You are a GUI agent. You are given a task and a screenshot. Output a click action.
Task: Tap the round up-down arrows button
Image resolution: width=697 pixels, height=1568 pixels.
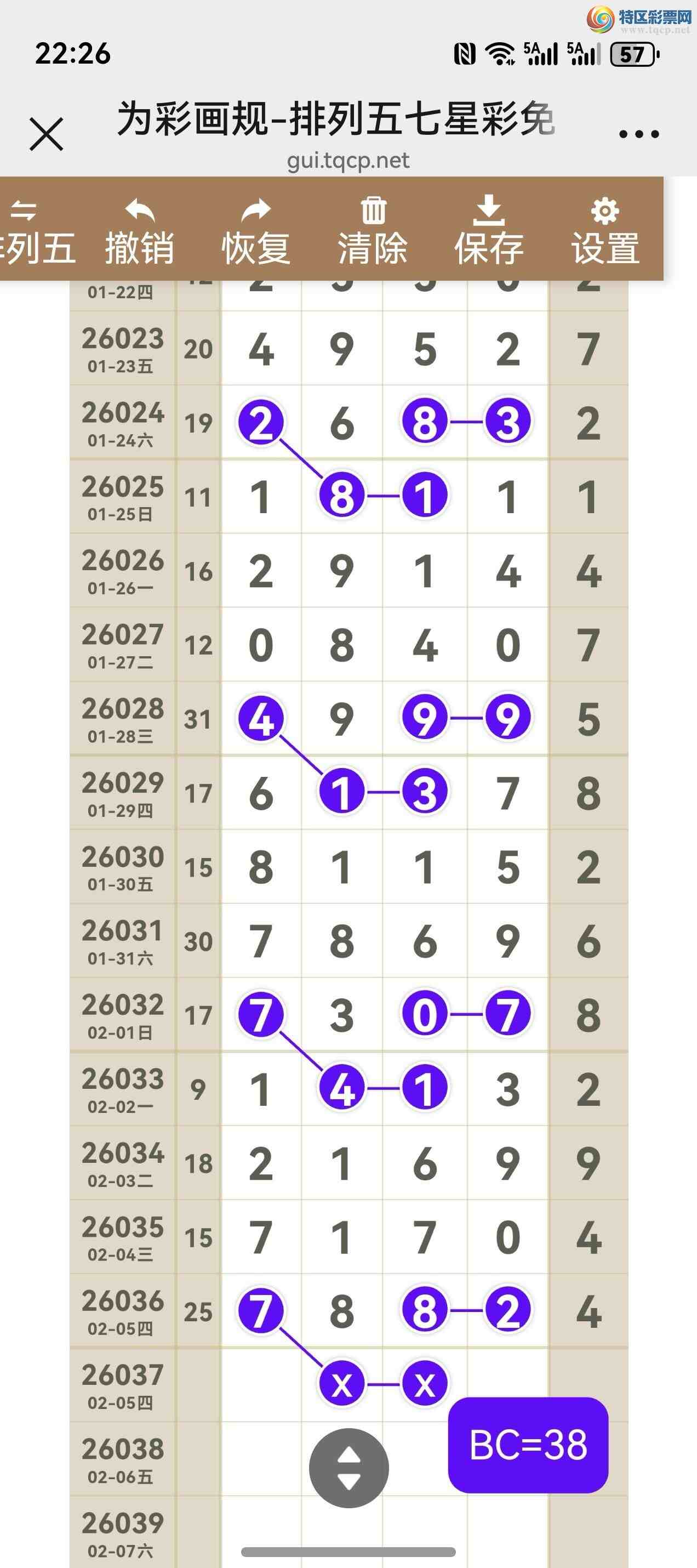point(348,1468)
